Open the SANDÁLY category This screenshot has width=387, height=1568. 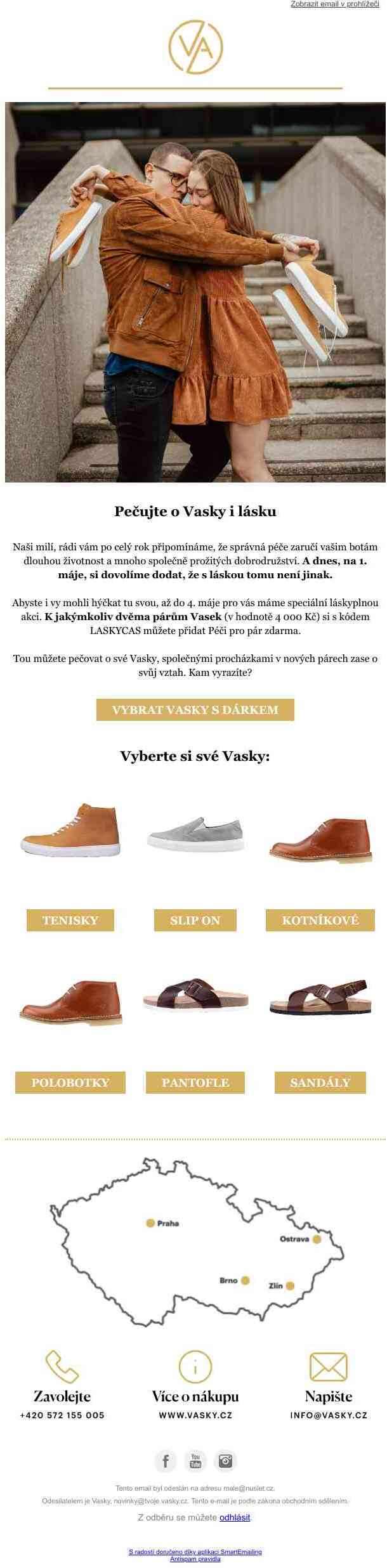[320, 1082]
